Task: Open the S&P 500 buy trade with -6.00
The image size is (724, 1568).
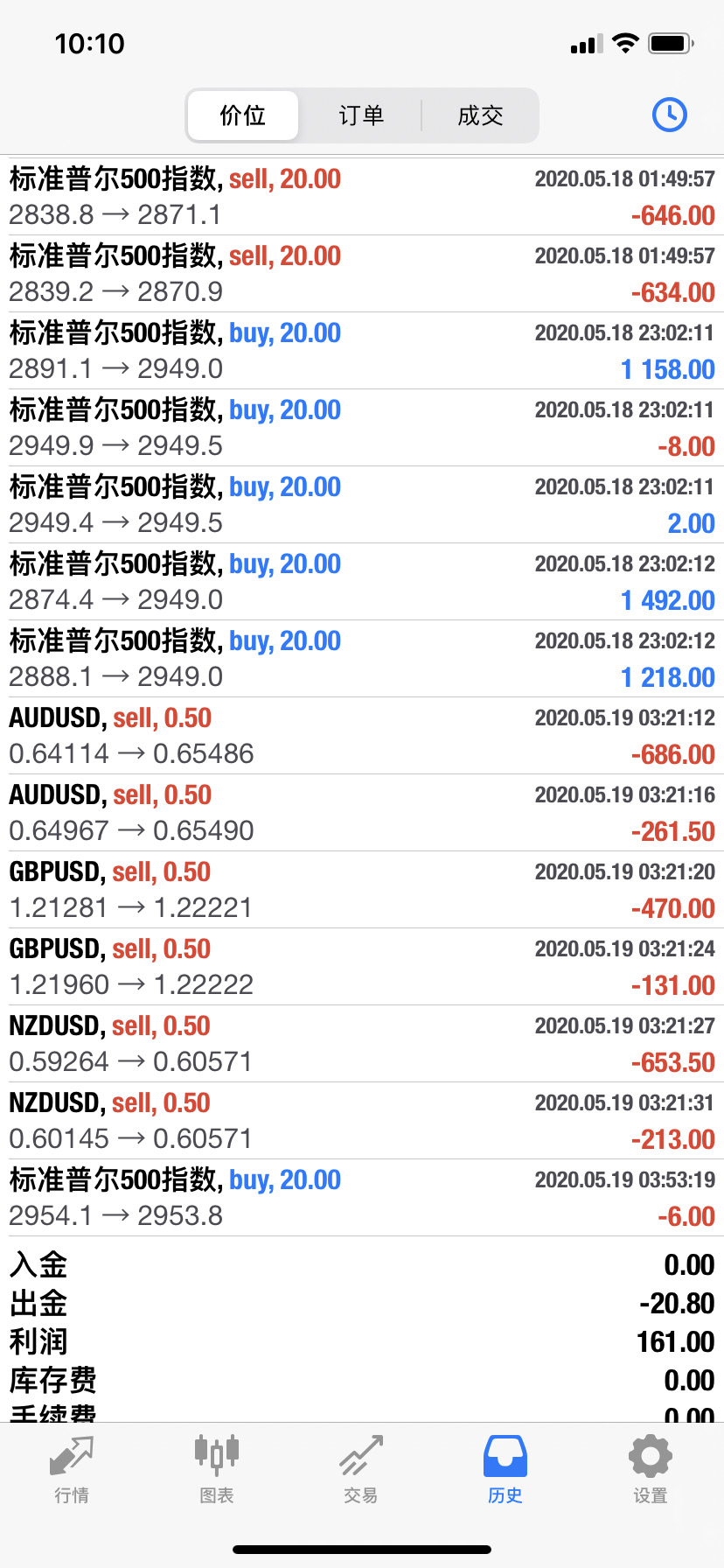Action: point(362,1198)
